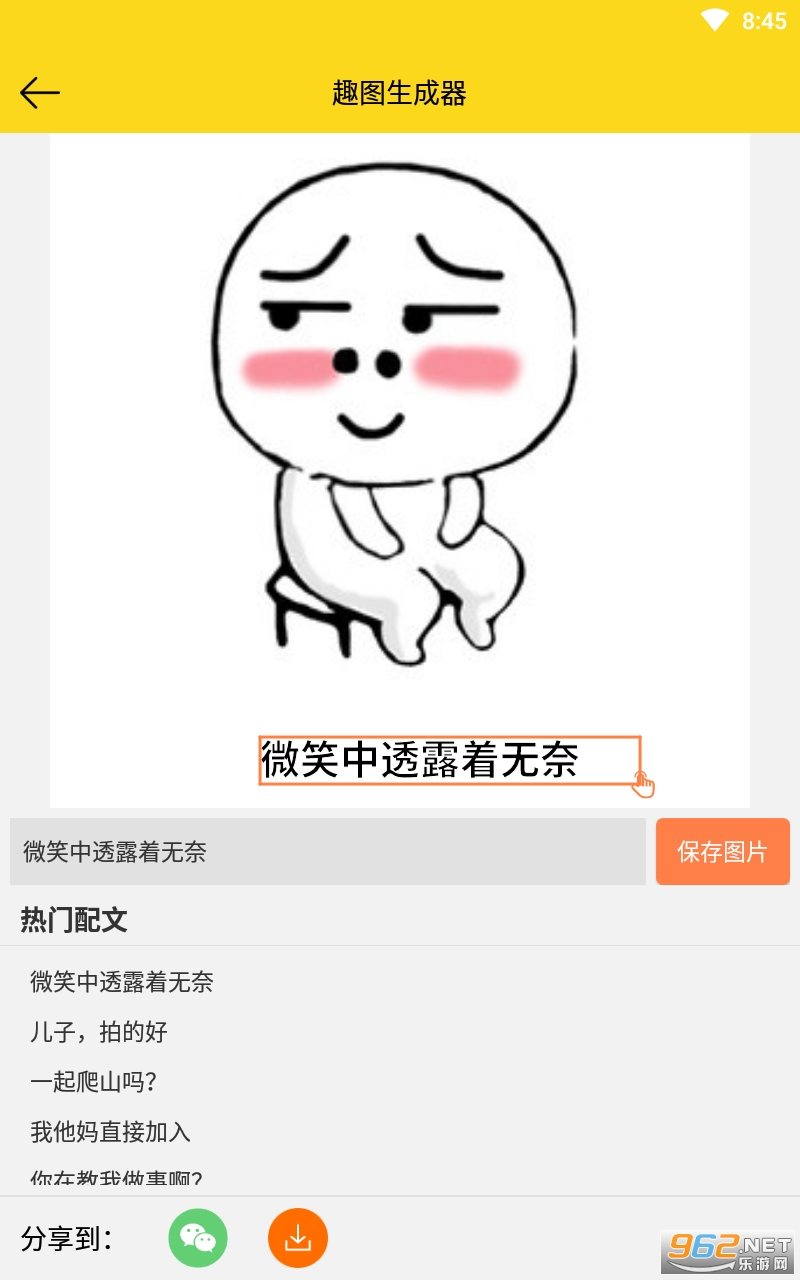Image resolution: width=800 pixels, height=1280 pixels.
Task: Save the image with 保存图片
Action: 722,852
